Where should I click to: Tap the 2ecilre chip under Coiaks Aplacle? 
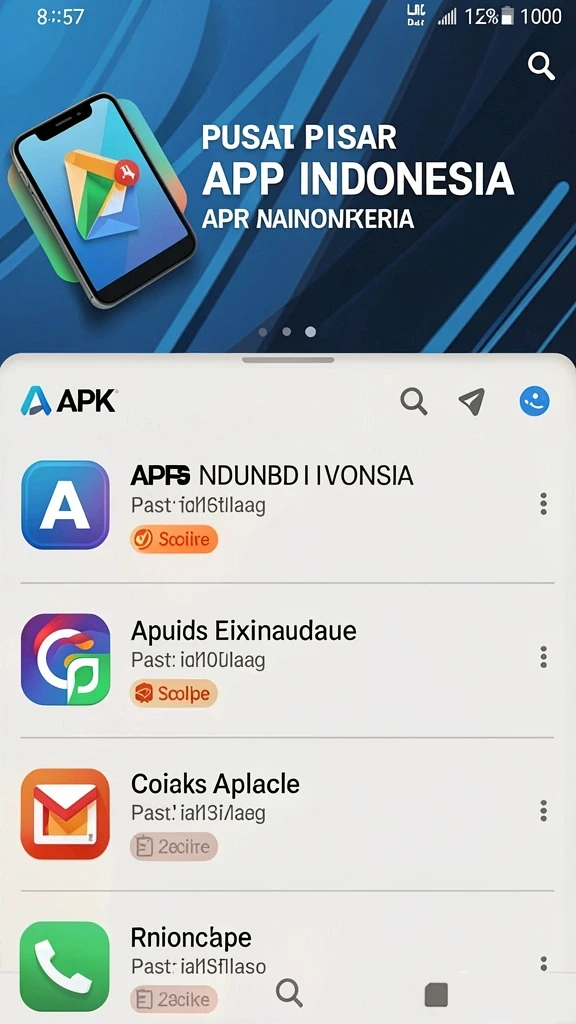pyautogui.click(x=174, y=847)
